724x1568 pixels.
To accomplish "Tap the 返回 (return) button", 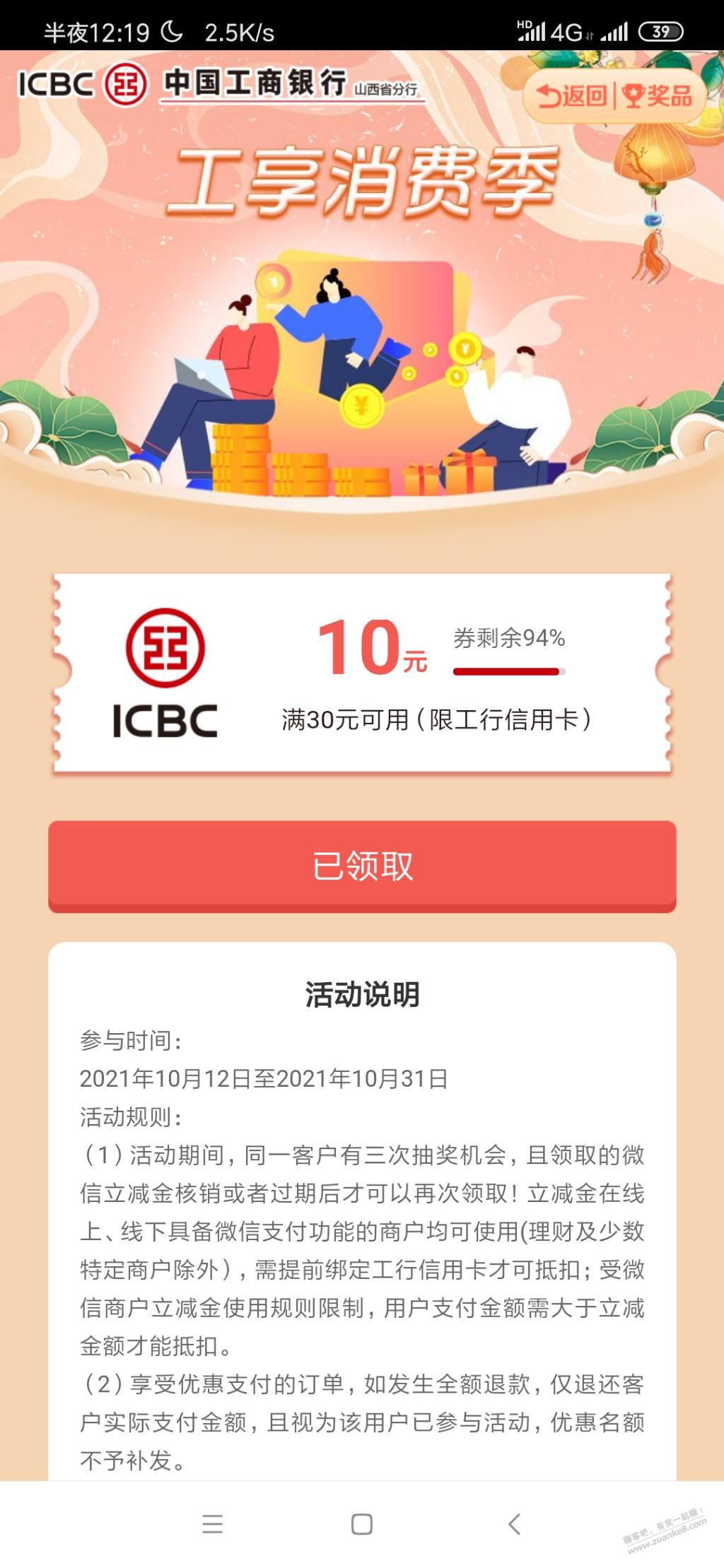I will click(571, 95).
